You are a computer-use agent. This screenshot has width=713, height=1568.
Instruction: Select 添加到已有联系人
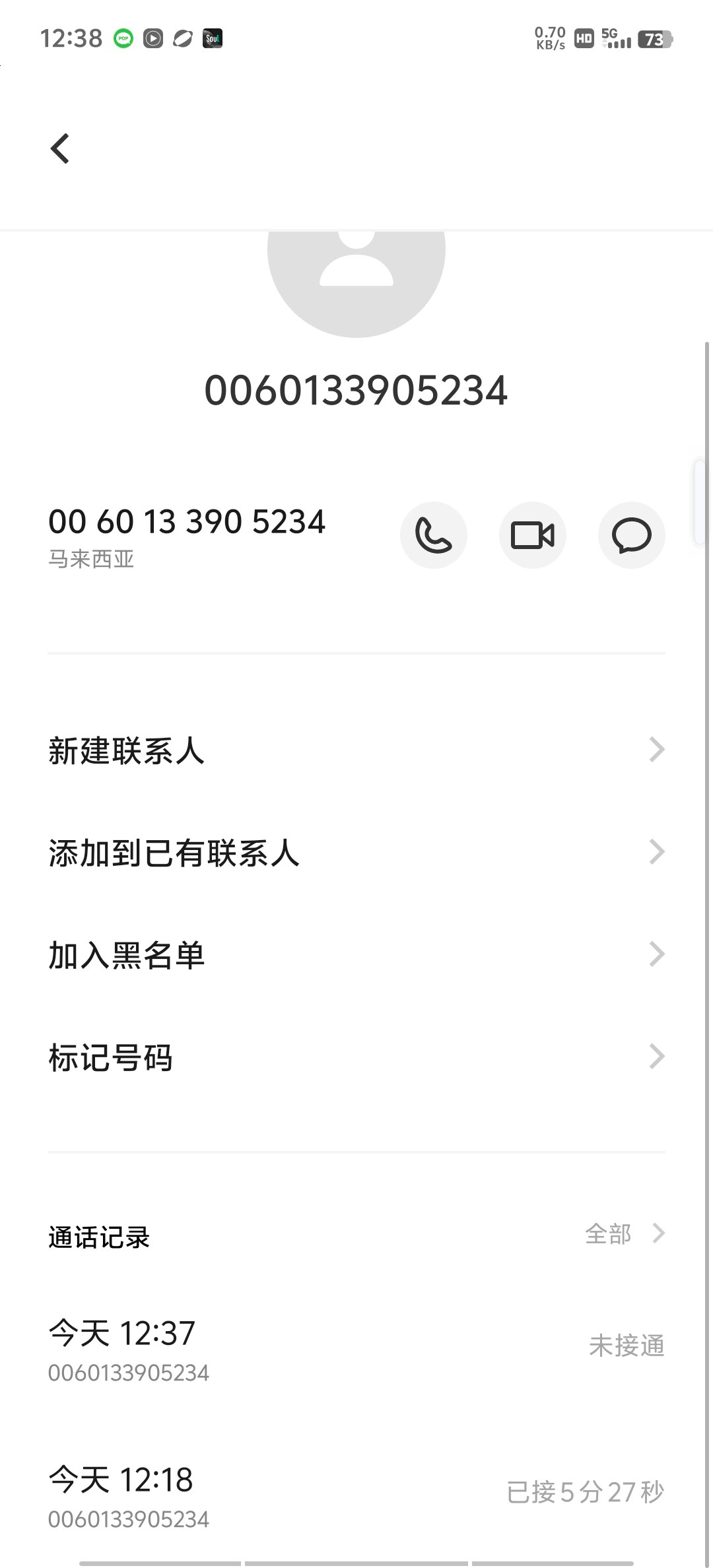tap(356, 853)
